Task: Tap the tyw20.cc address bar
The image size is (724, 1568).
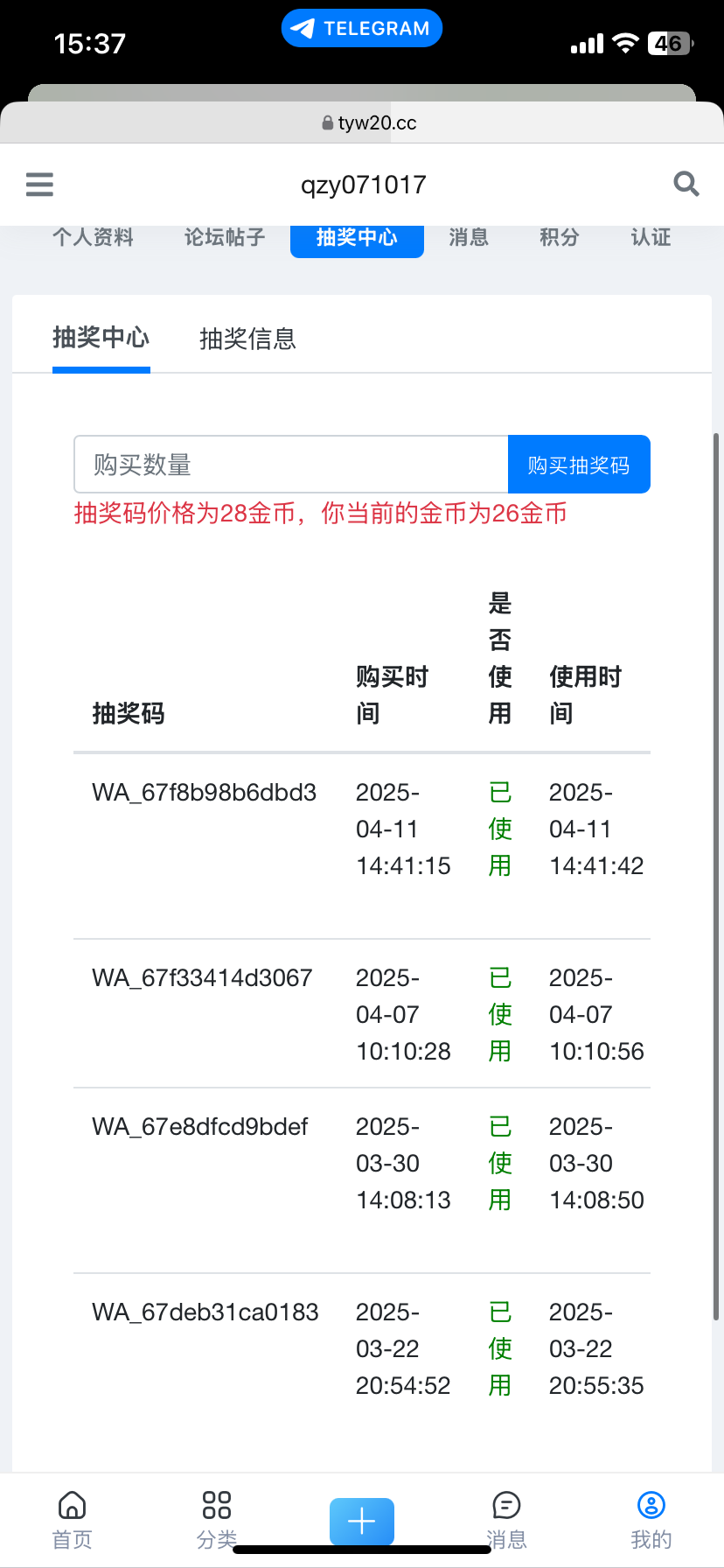Action: tap(369, 122)
